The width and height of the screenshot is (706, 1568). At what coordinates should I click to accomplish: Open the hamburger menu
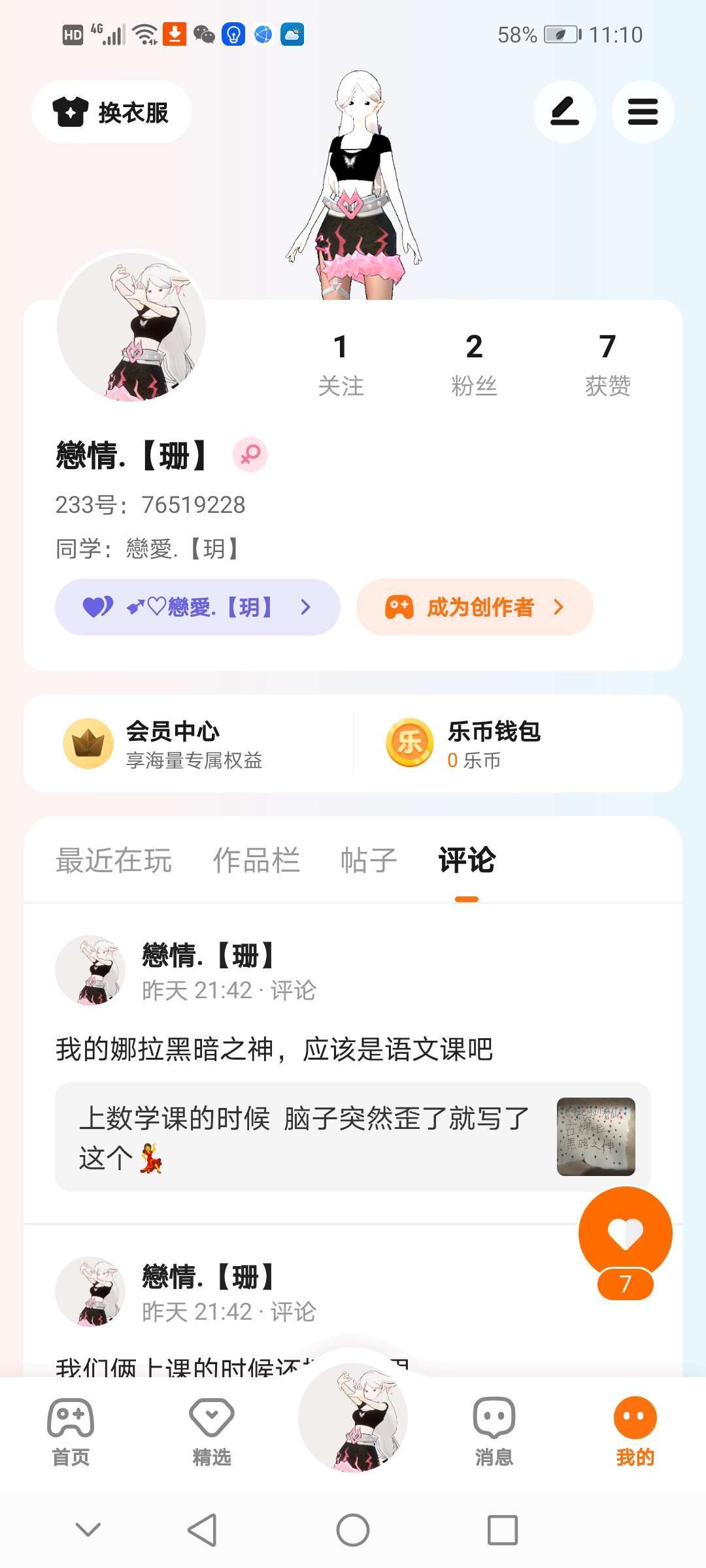[x=643, y=112]
